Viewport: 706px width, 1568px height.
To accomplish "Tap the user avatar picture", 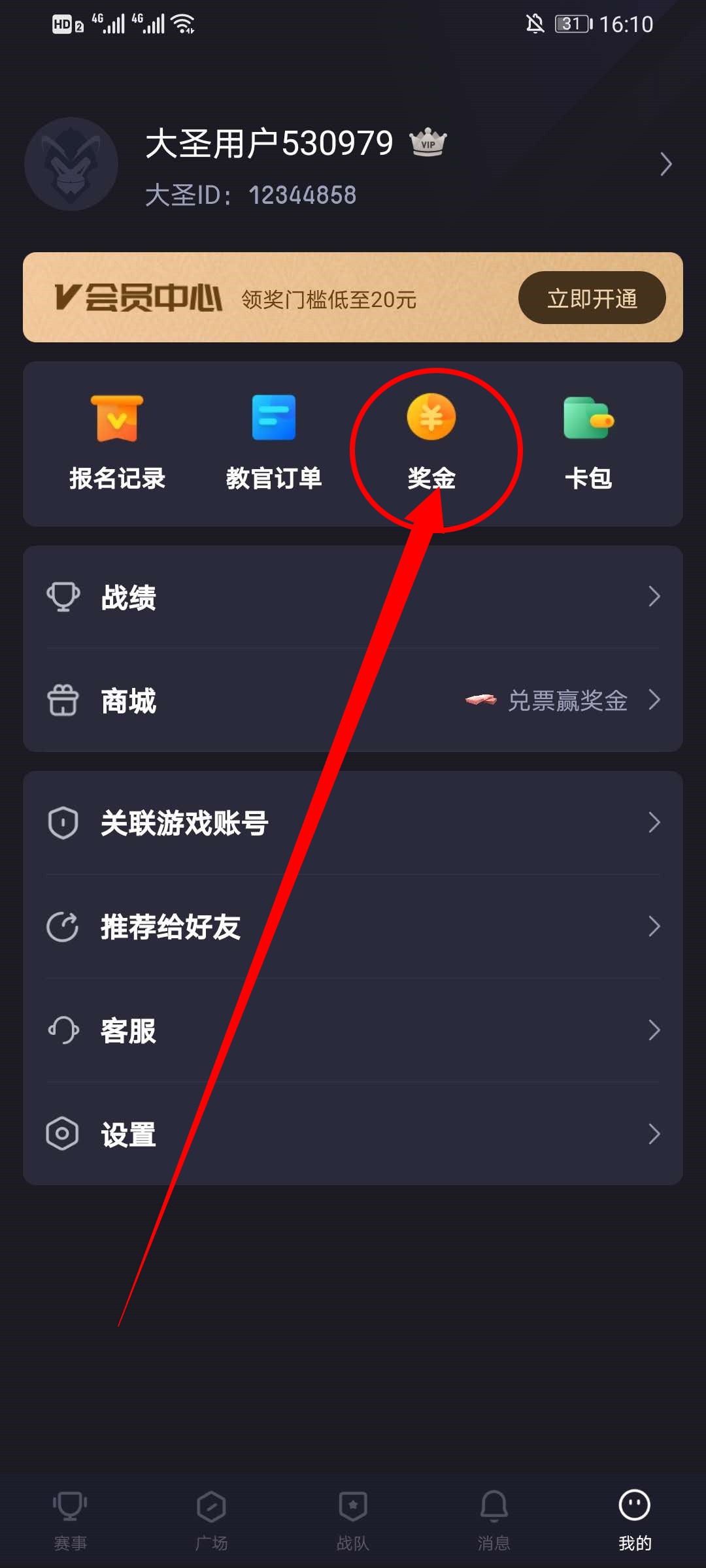I will 71,164.
